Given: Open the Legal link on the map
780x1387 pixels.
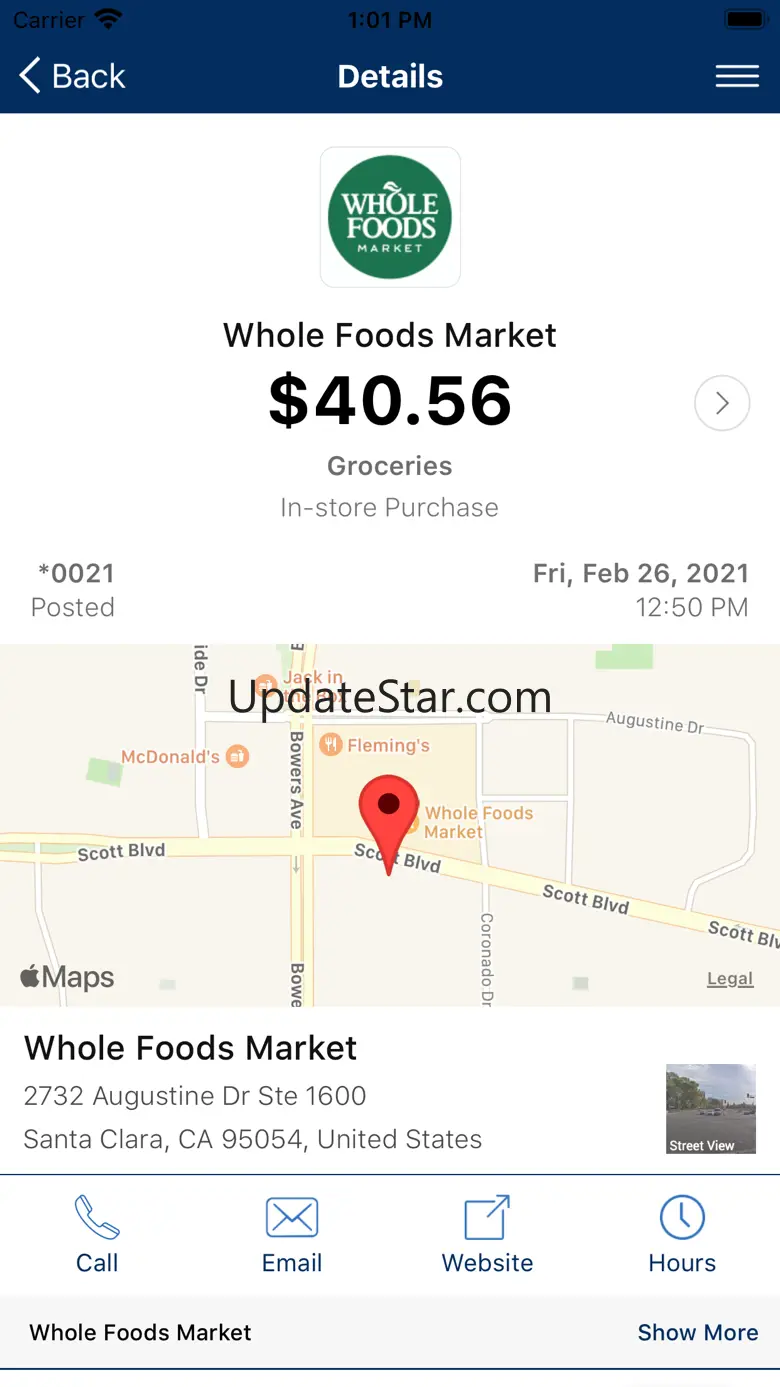Looking at the screenshot, I should 730,979.
